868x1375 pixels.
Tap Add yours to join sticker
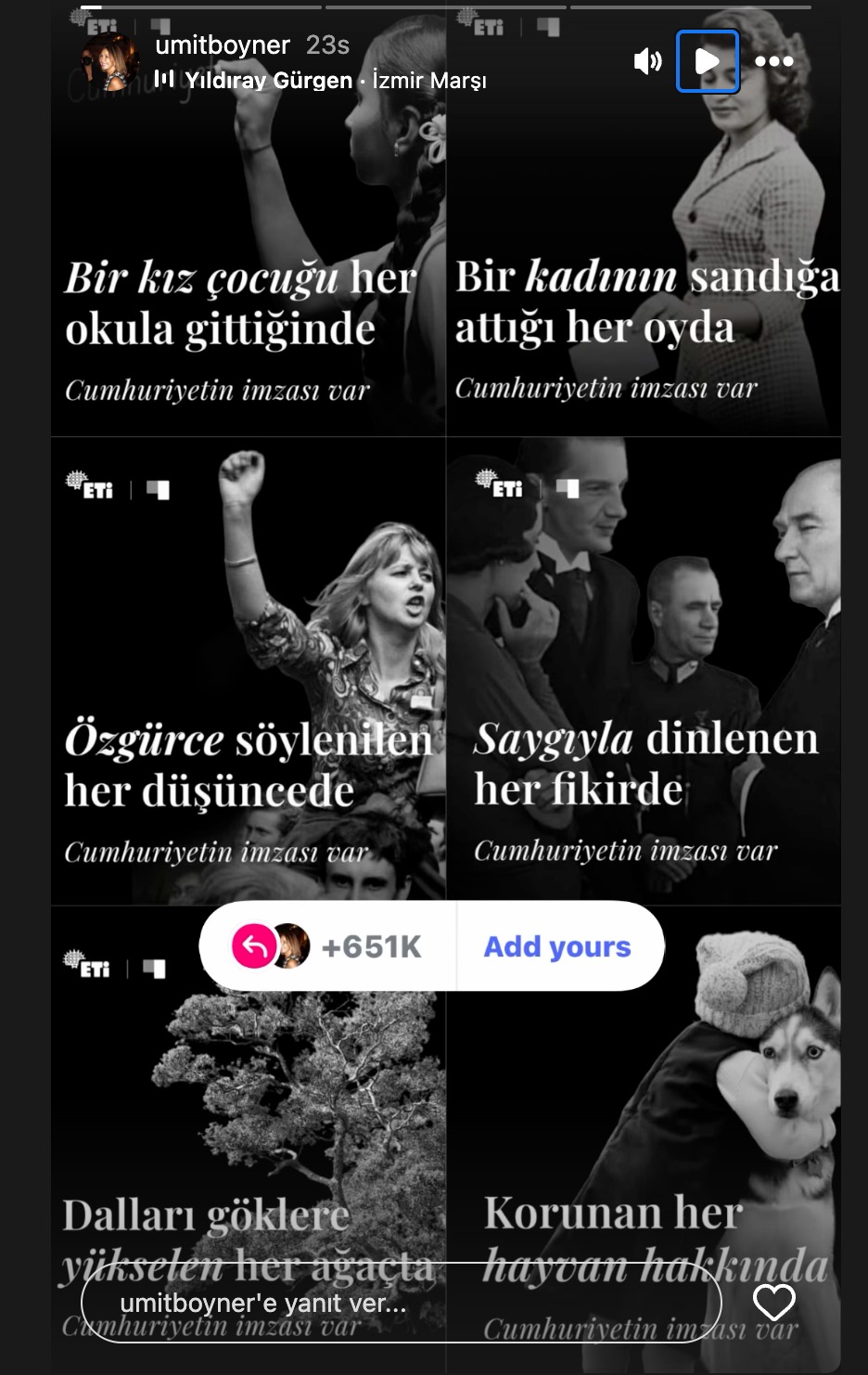557,946
